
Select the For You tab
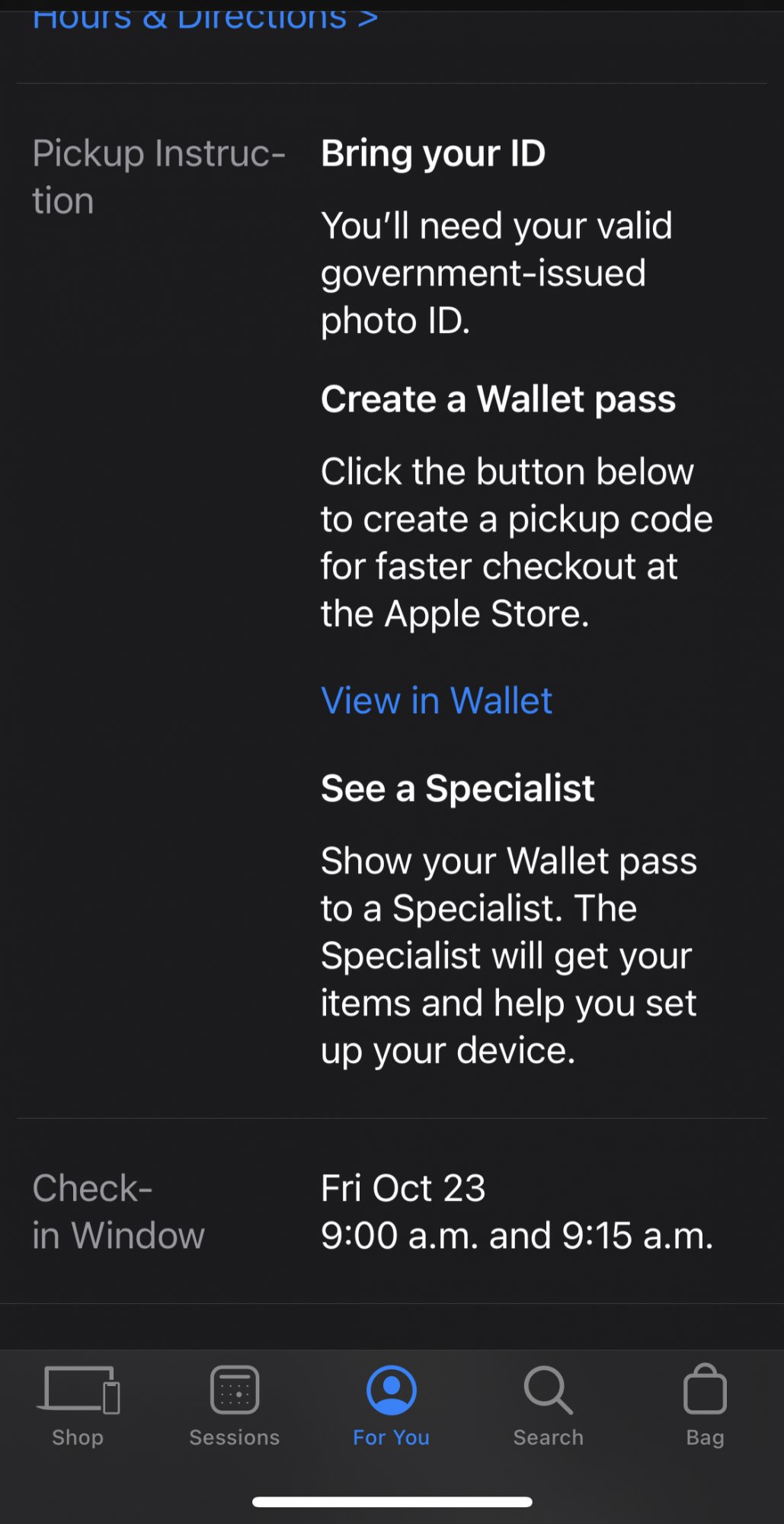391,1404
